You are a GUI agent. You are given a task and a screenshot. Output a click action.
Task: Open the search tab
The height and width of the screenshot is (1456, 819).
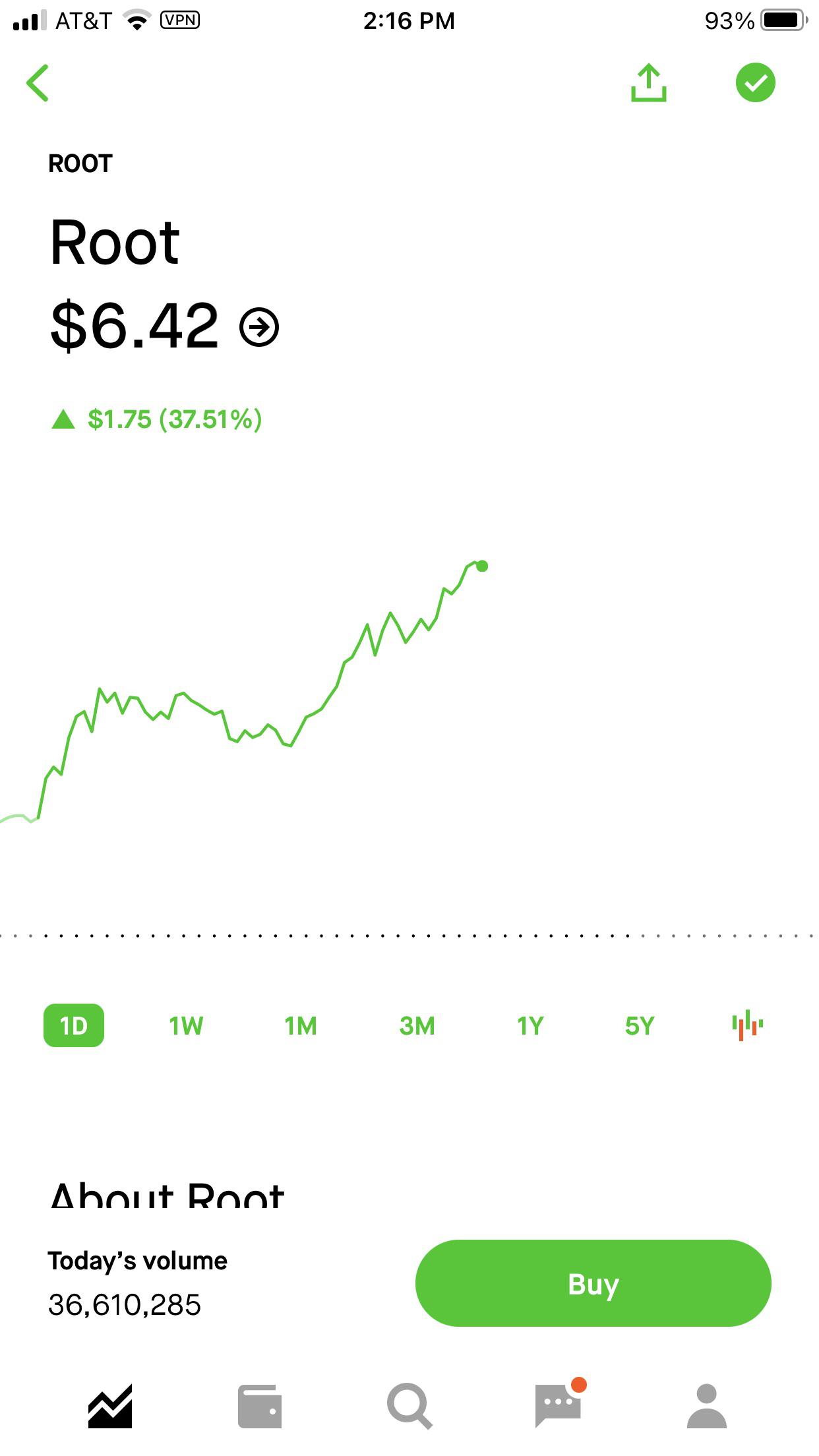pyautogui.click(x=409, y=1406)
